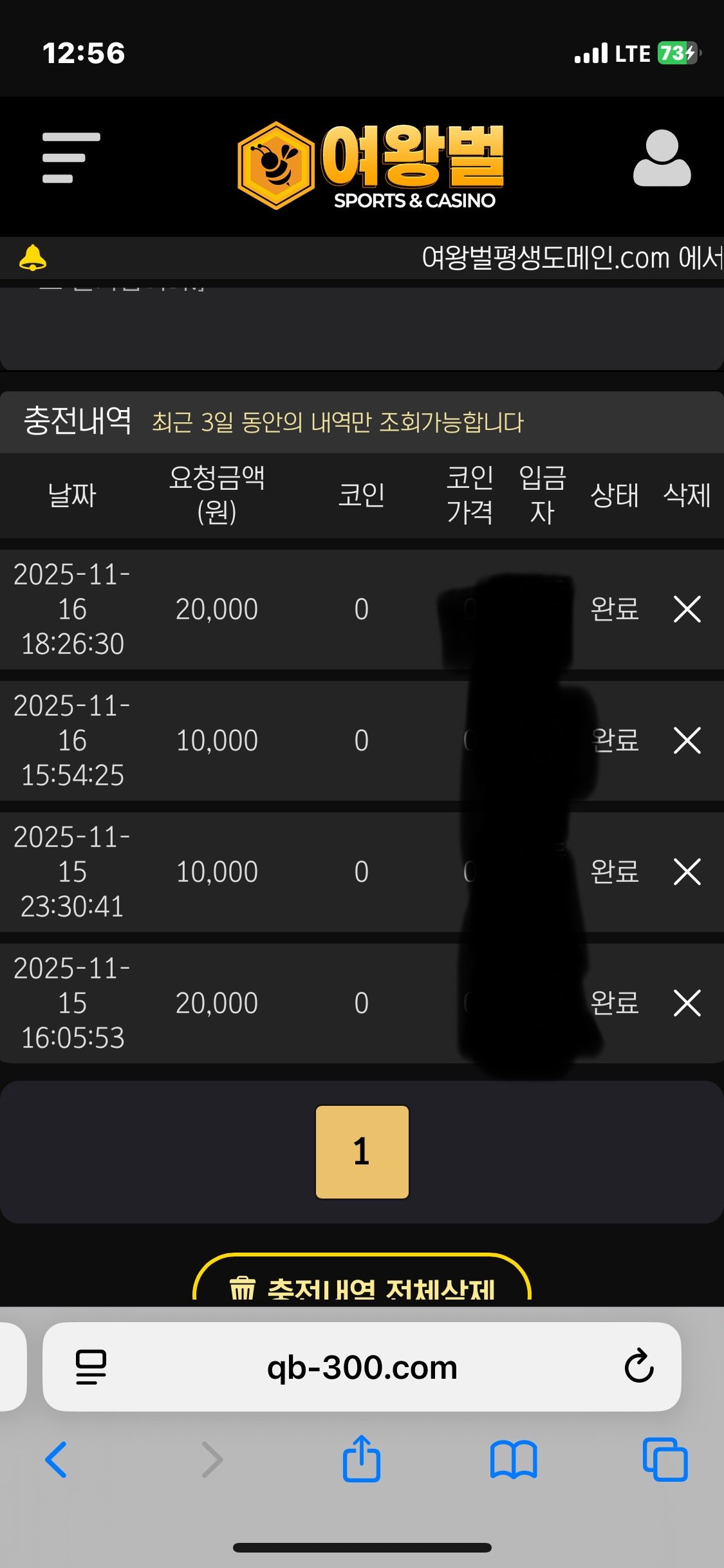This screenshot has width=724, height=1568.
Task: Delete the 2025-11-16 18:26:30 charge record
Action: (687, 609)
